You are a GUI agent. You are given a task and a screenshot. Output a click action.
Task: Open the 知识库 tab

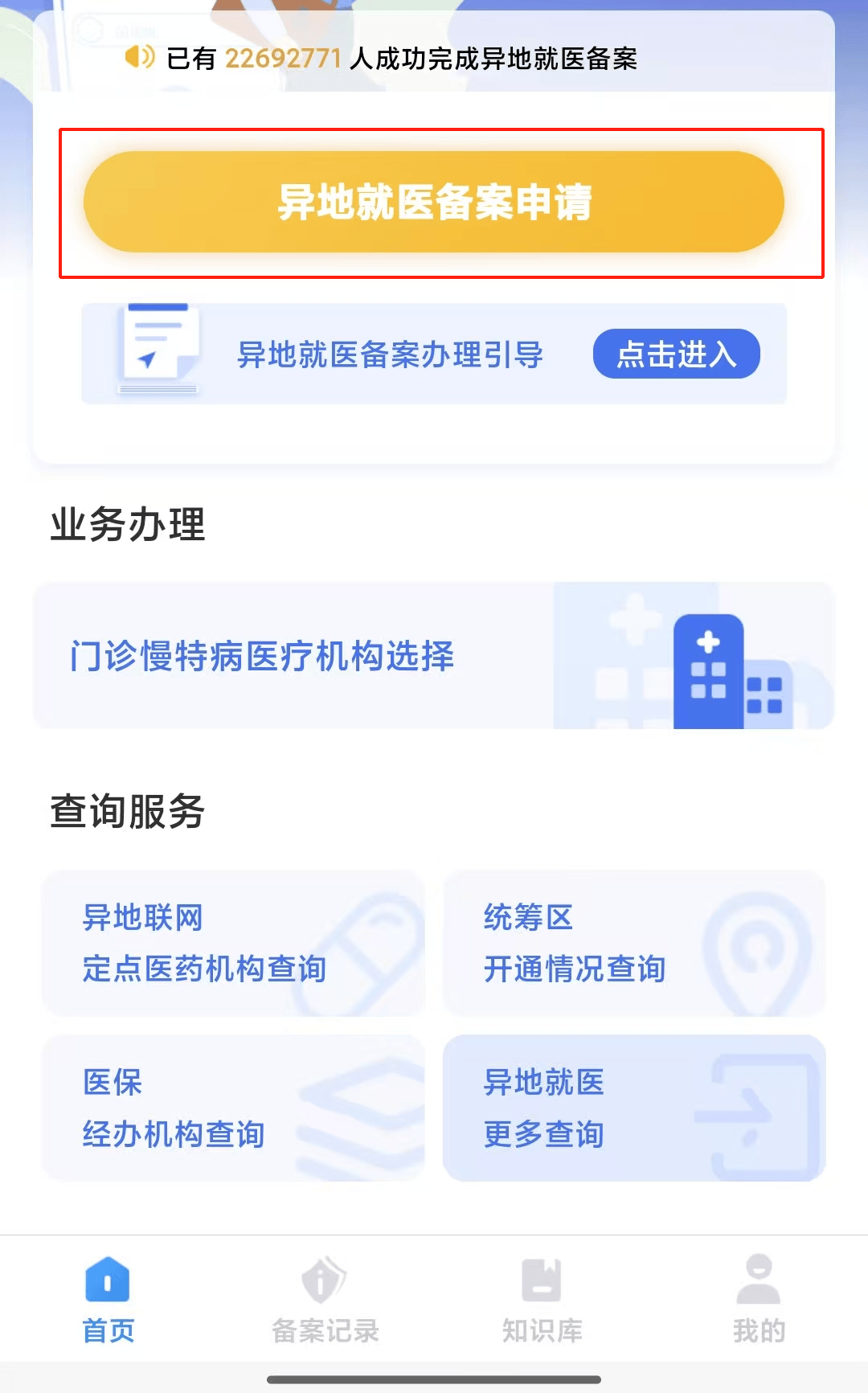tap(542, 1330)
